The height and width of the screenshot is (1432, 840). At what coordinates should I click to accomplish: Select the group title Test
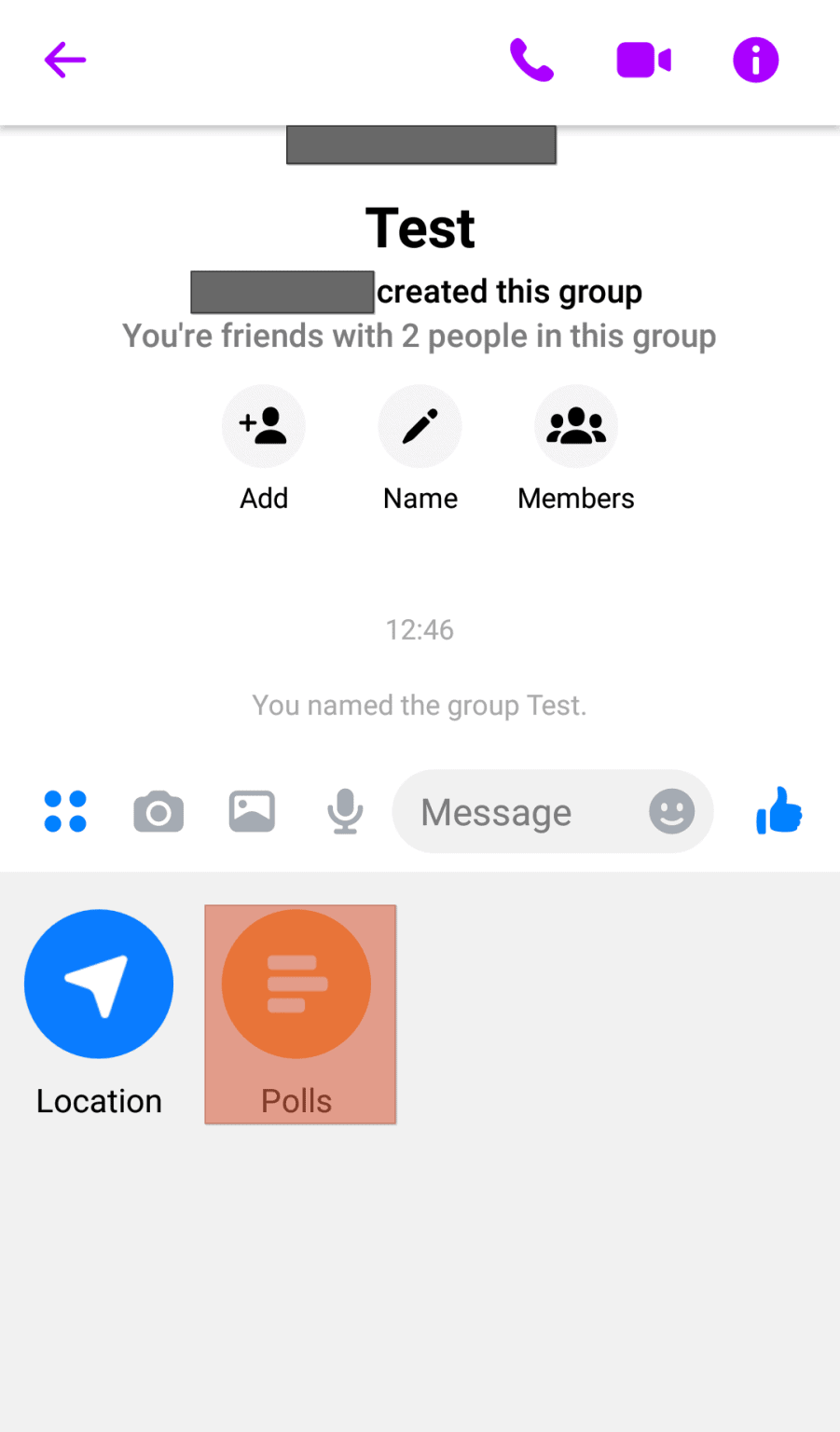tap(420, 227)
